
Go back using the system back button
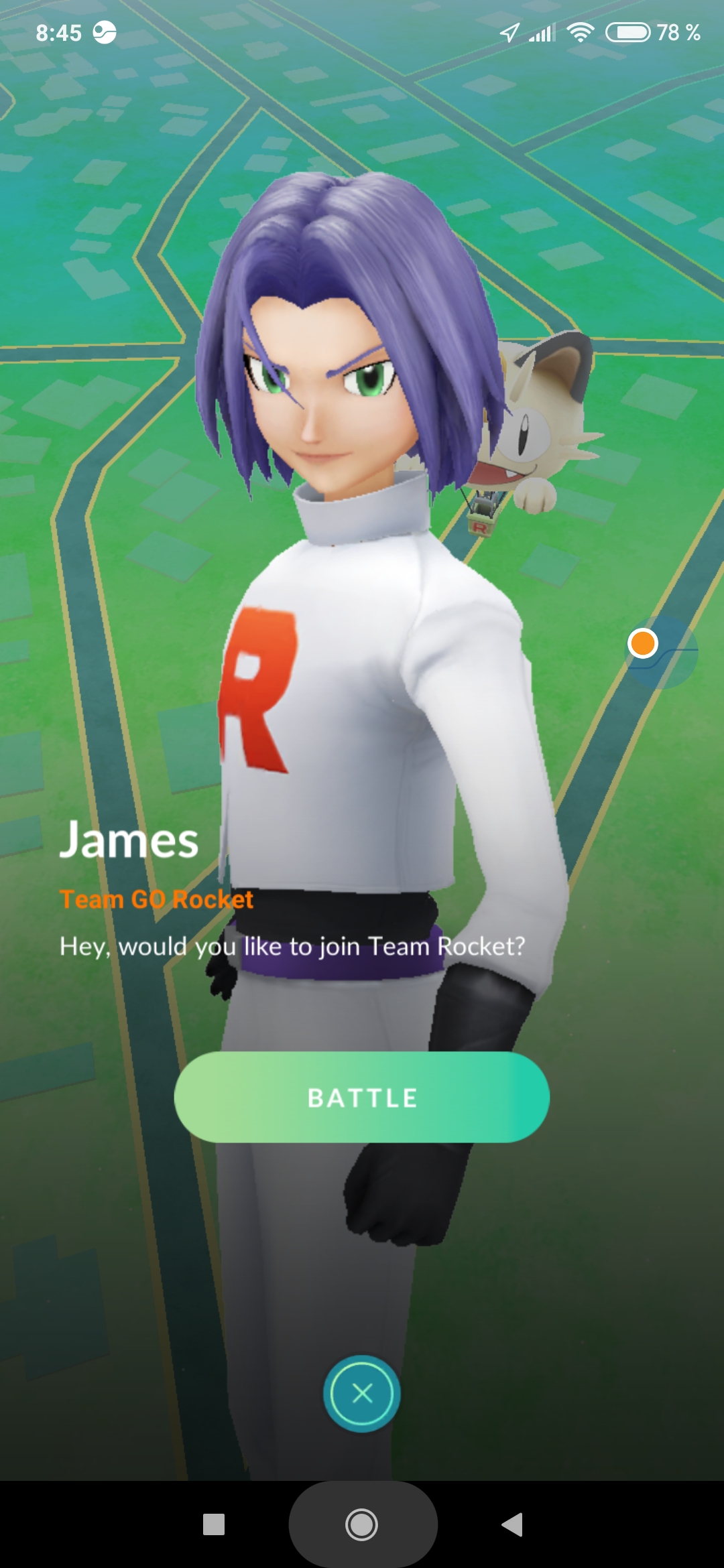(x=512, y=1524)
